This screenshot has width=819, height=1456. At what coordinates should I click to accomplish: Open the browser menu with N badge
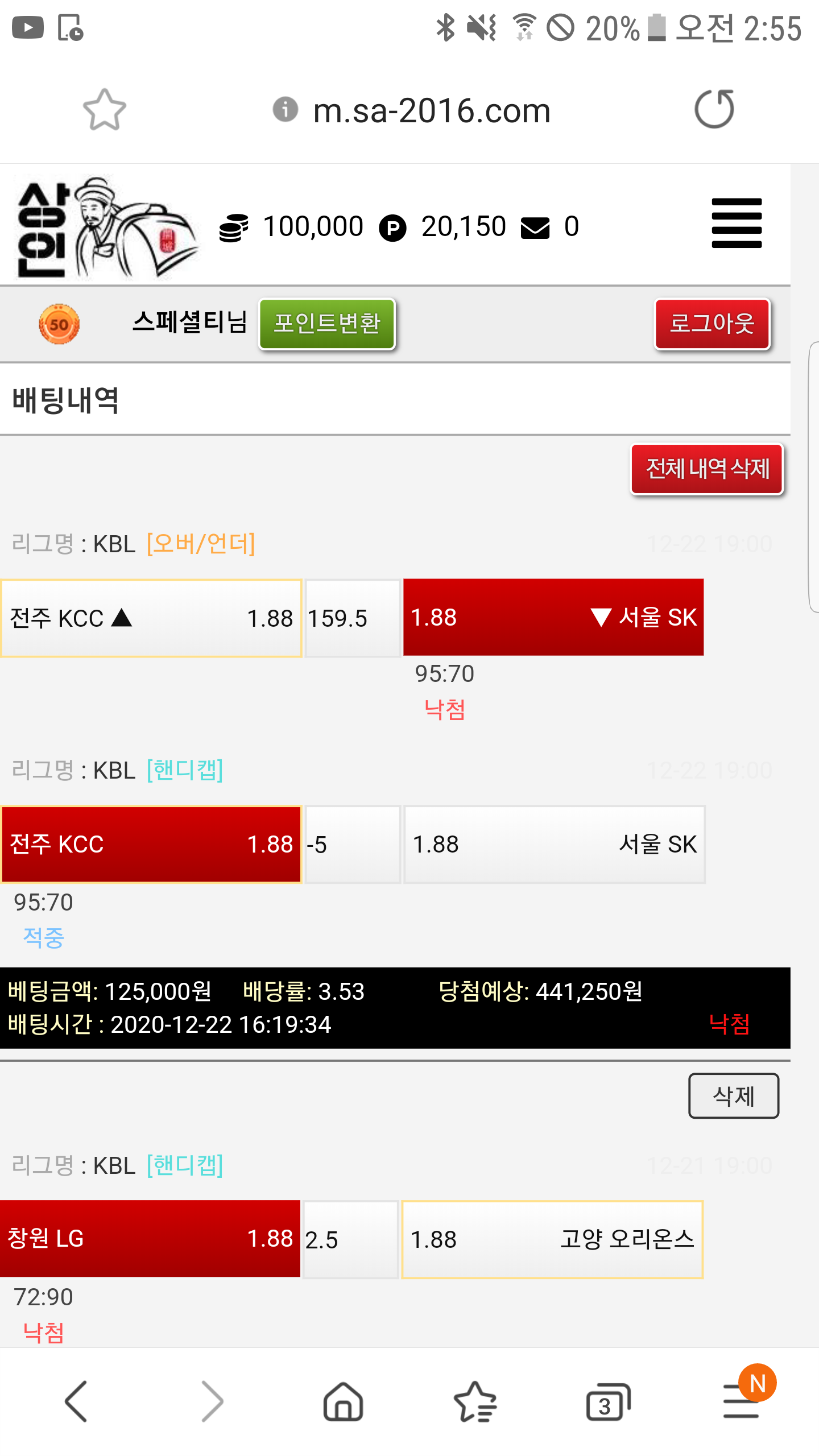[741, 1401]
